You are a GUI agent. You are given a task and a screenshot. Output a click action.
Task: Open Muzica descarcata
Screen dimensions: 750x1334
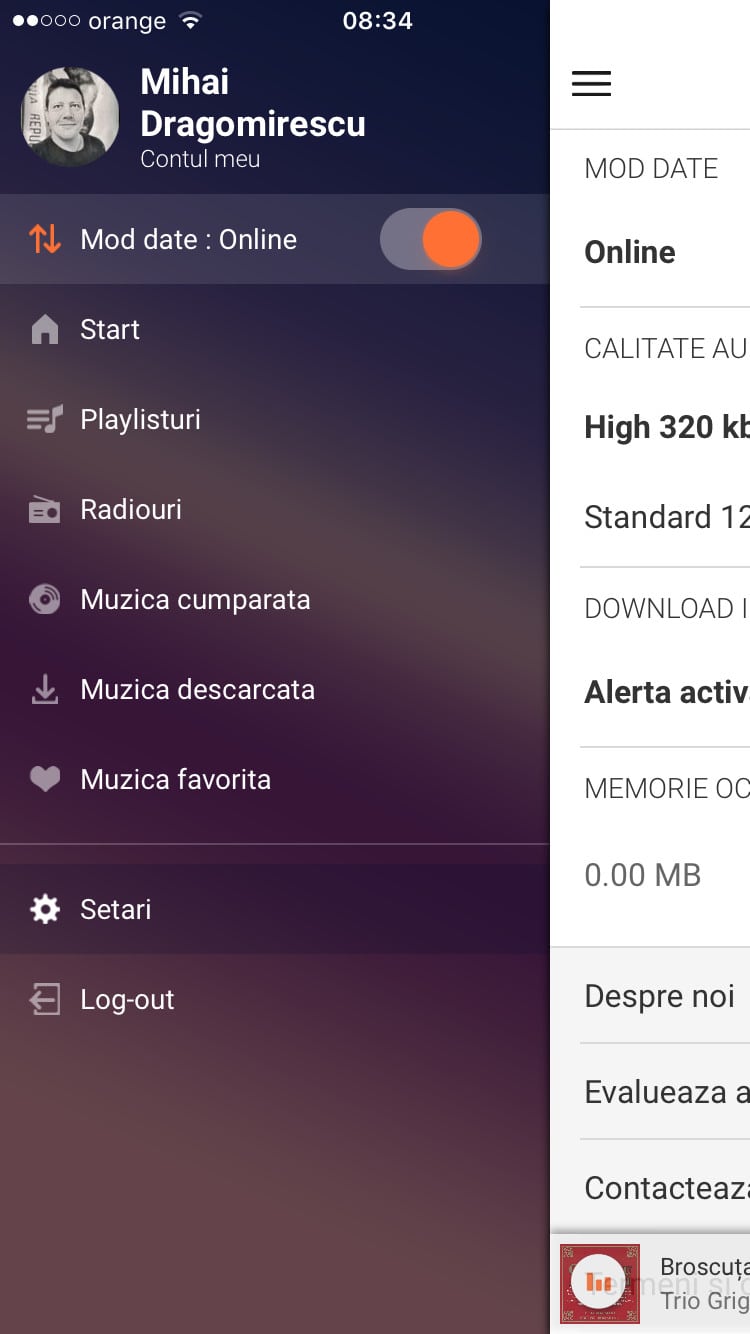coord(274,689)
